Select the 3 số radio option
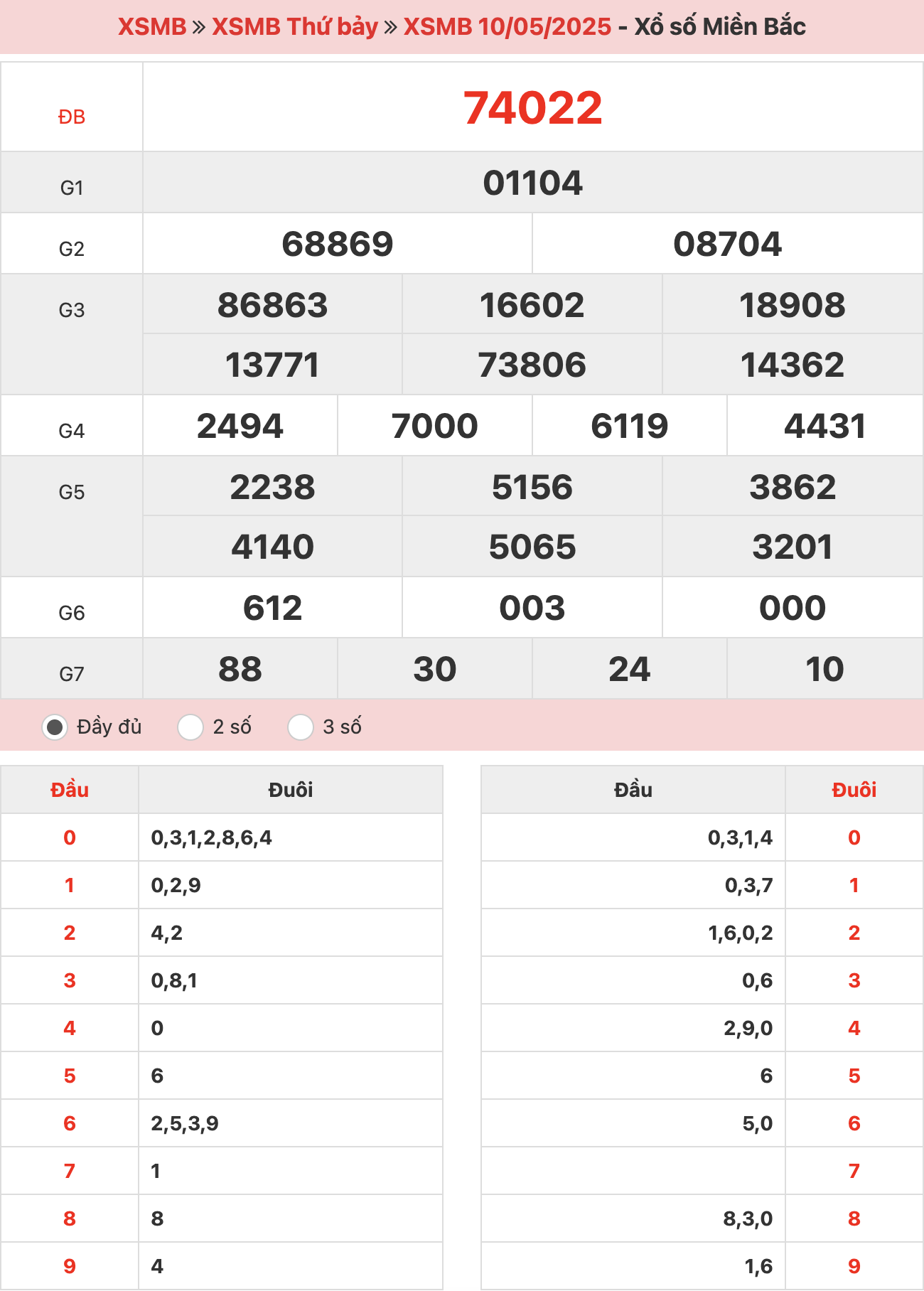924x1291 pixels. pos(301,727)
